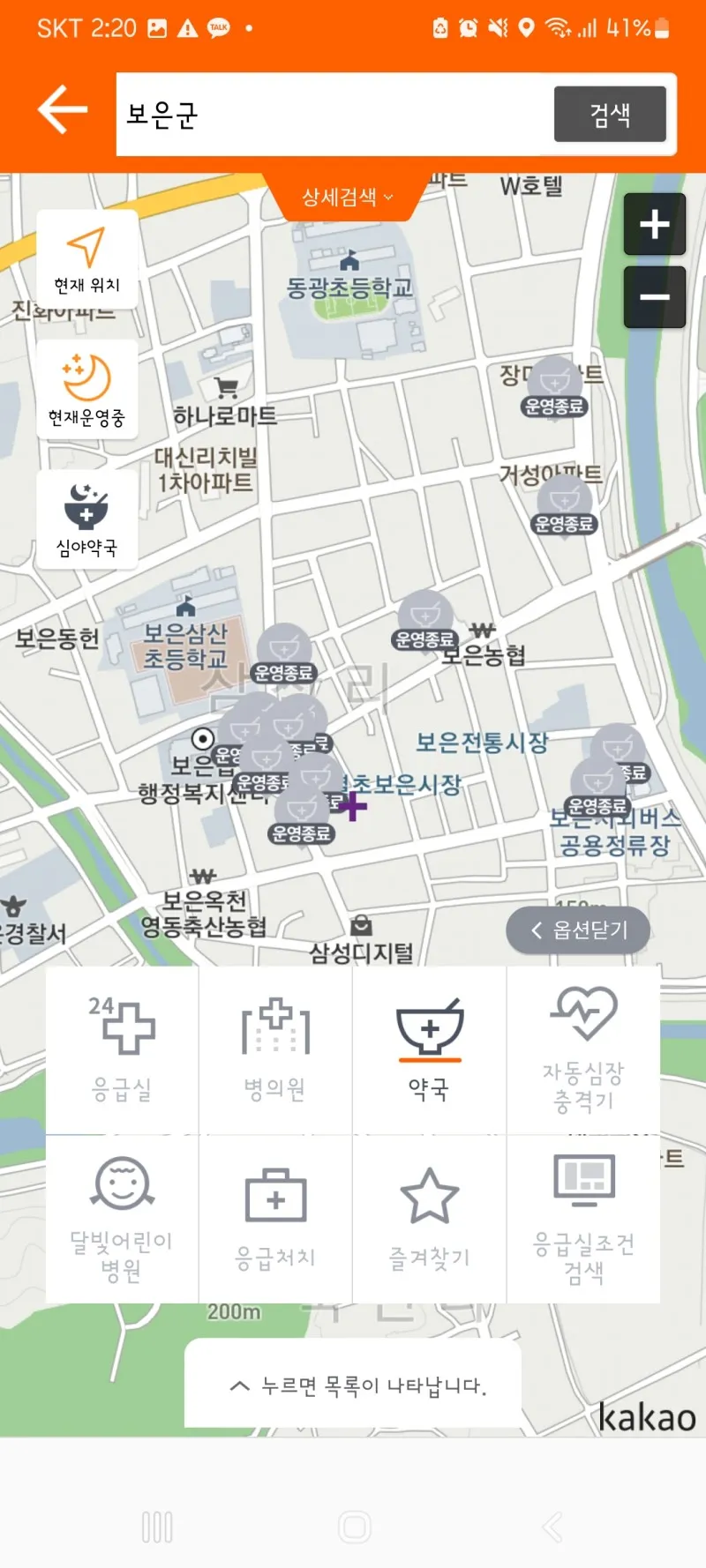The height and width of the screenshot is (1568, 706).
Task: Select the 자동심장충격기 category
Action: 583,1049
